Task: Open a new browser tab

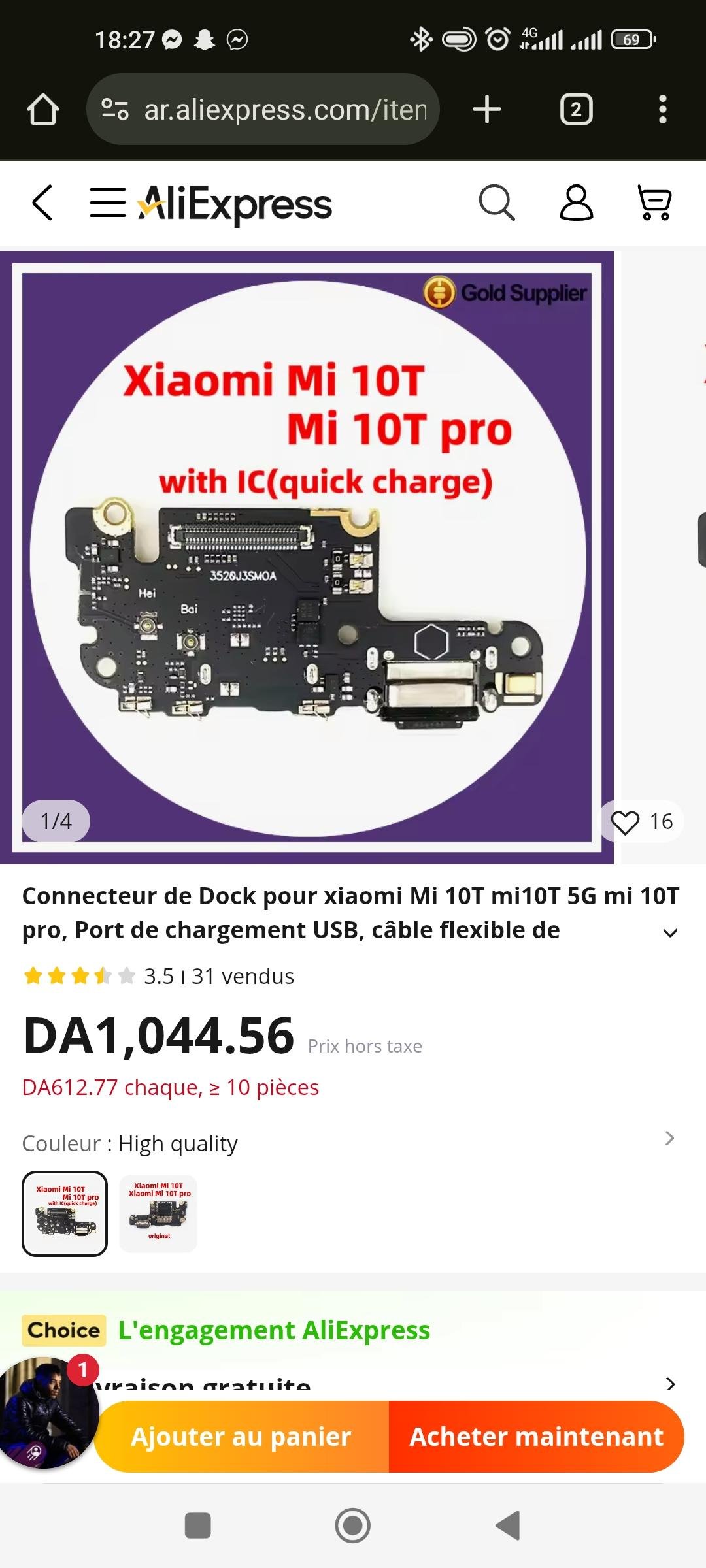Action: [x=487, y=109]
